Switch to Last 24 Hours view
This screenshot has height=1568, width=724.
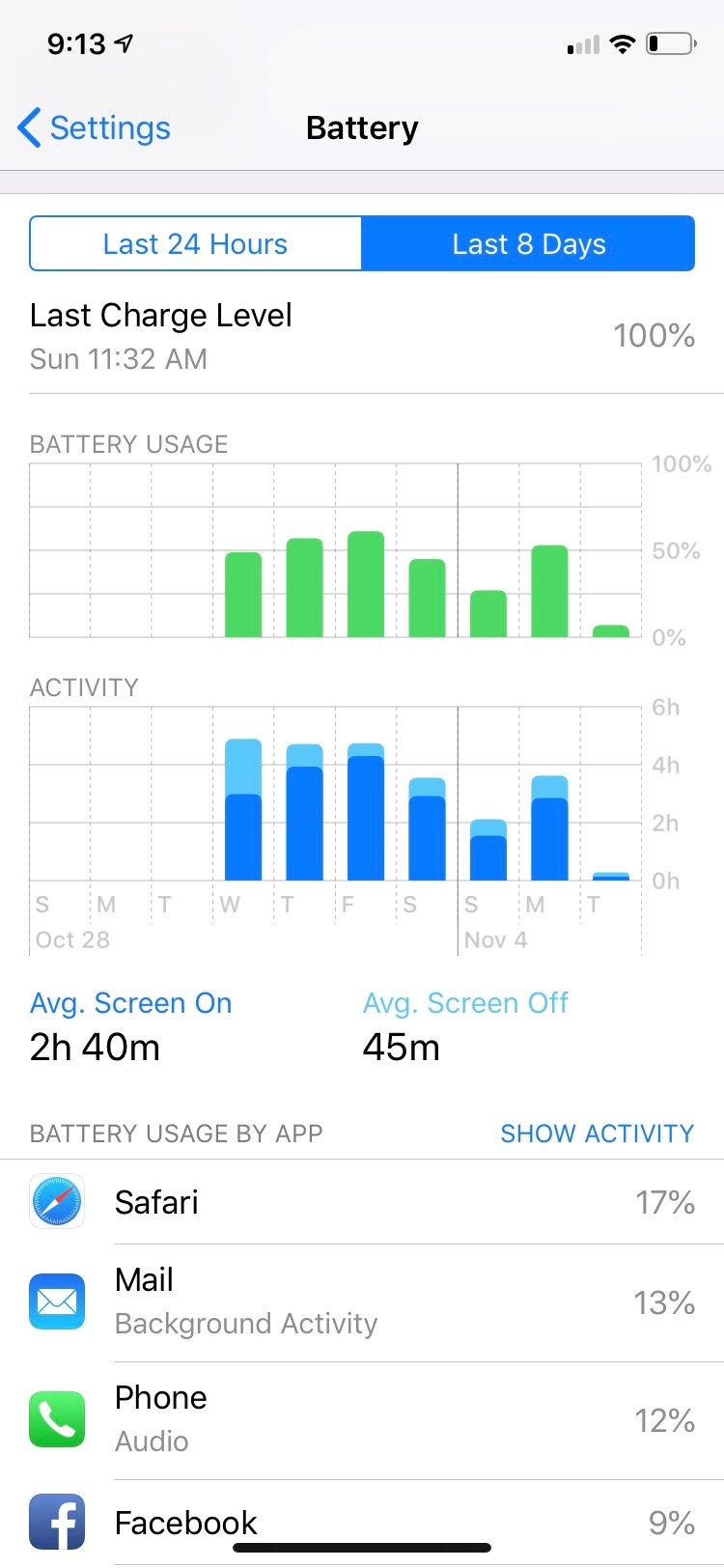coord(196,243)
